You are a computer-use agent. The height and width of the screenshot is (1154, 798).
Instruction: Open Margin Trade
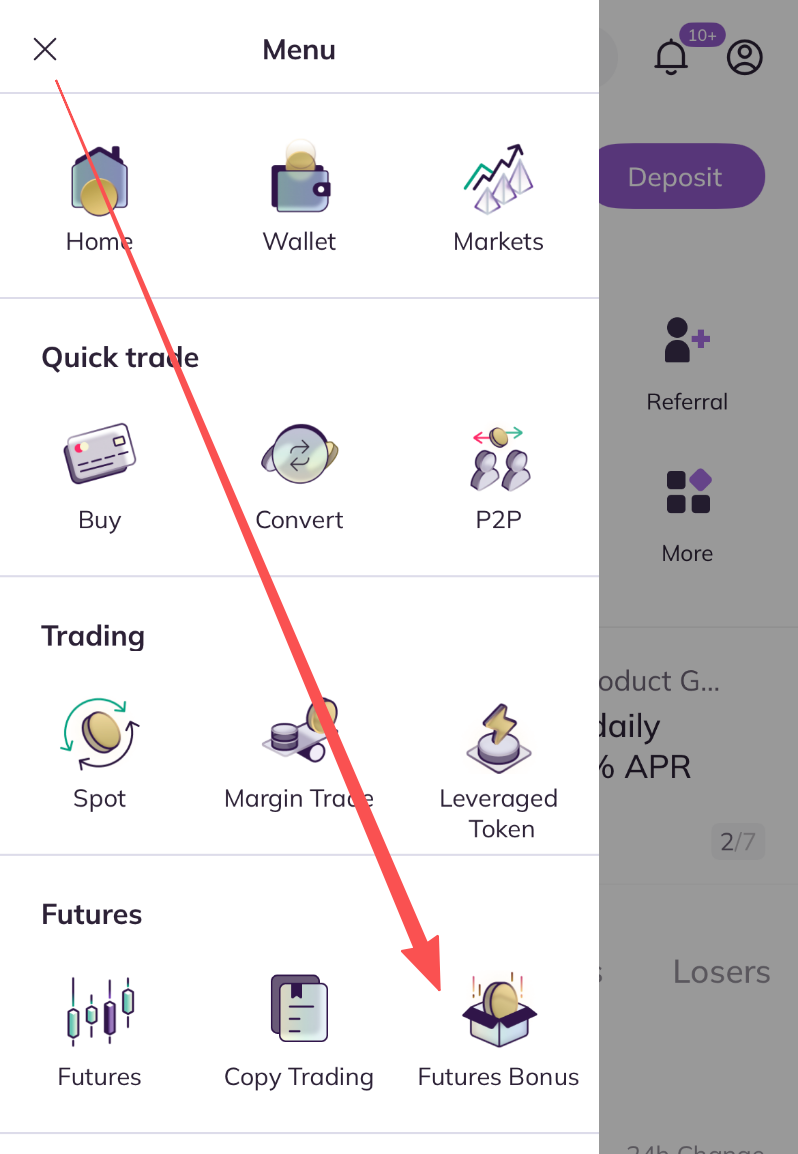(x=299, y=754)
